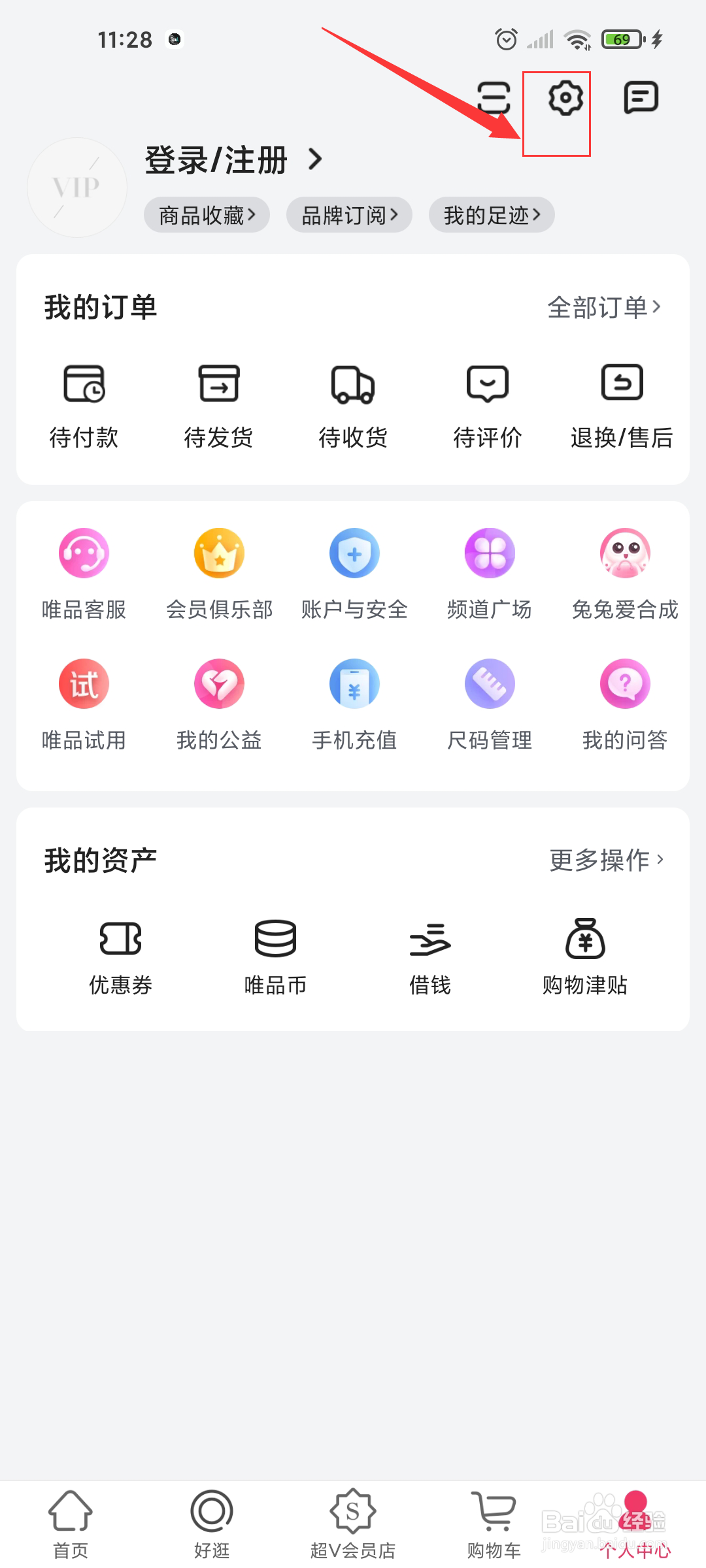Open 我的足迹 chip
This screenshot has height=1568, width=706.
click(492, 215)
